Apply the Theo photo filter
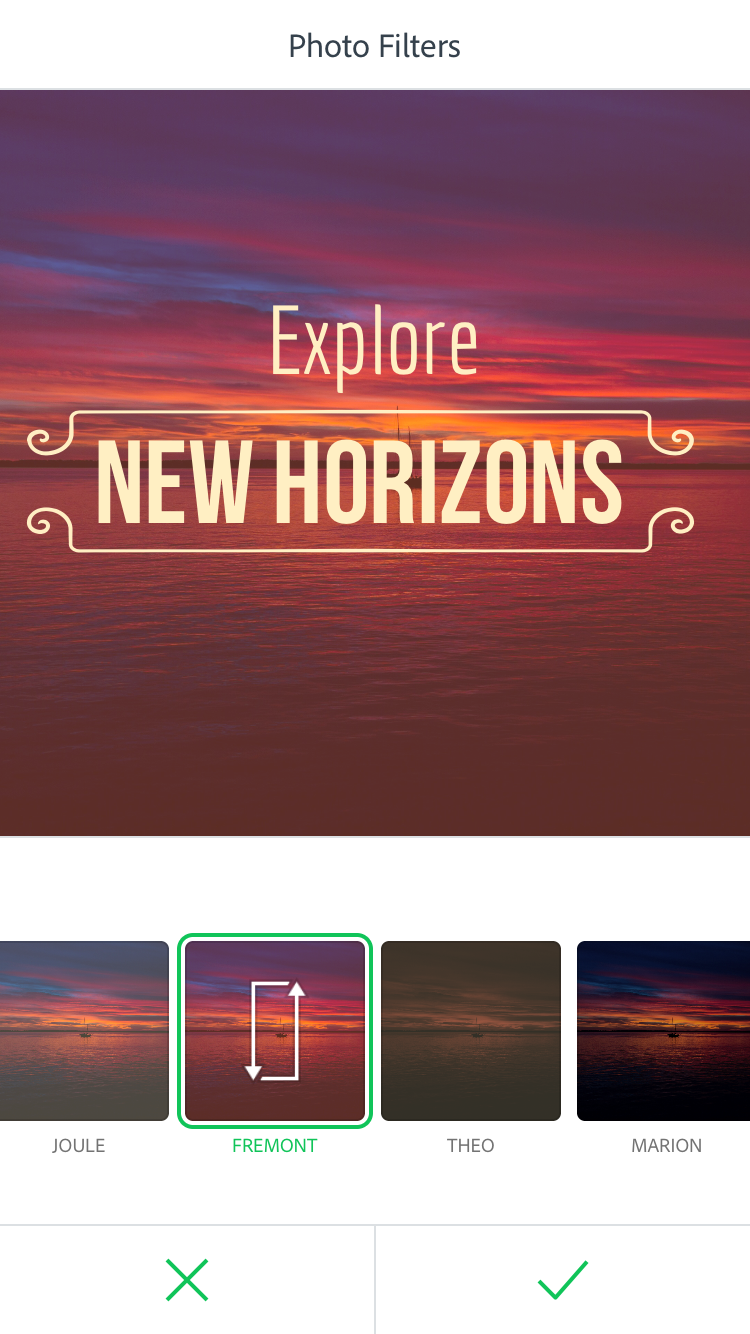This screenshot has width=750, height=1334. pyautogui.click(x=471, y=1031)
